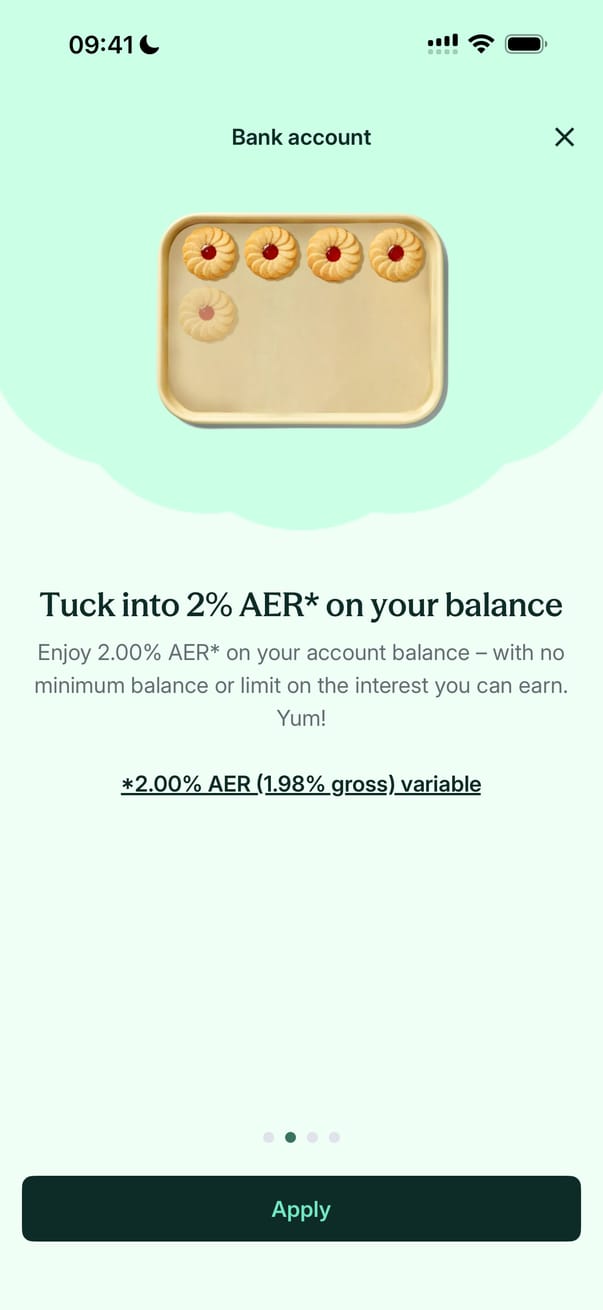Tap the Apply button

301,1209
